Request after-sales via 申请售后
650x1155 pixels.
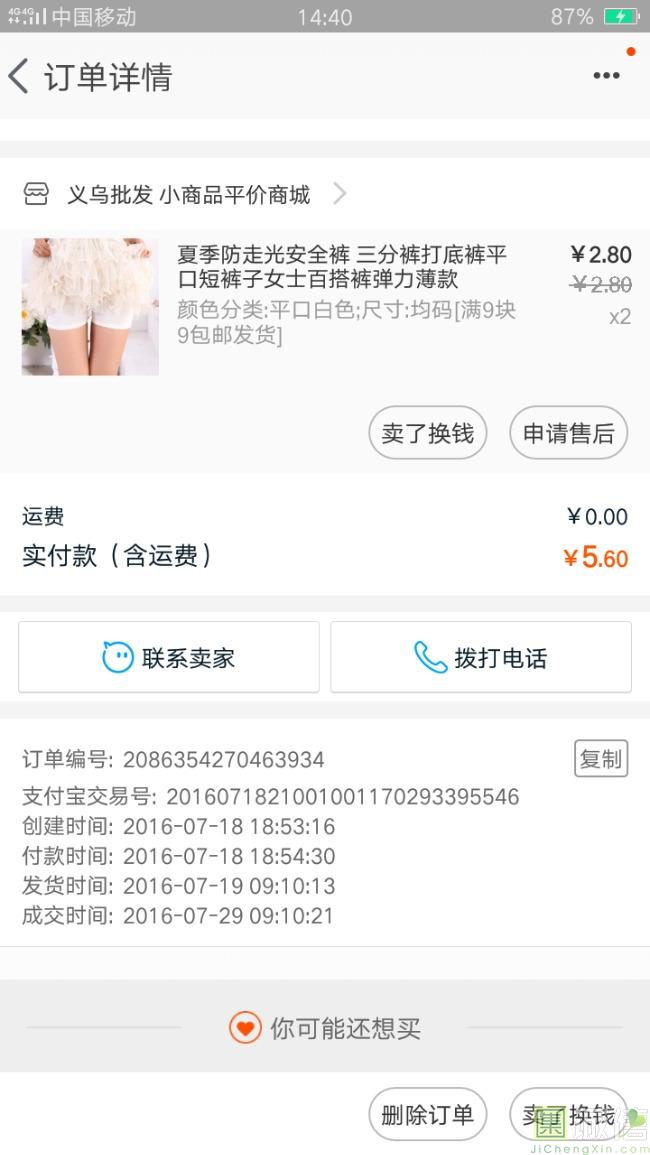pyautogui.click(x=568, y=433)
